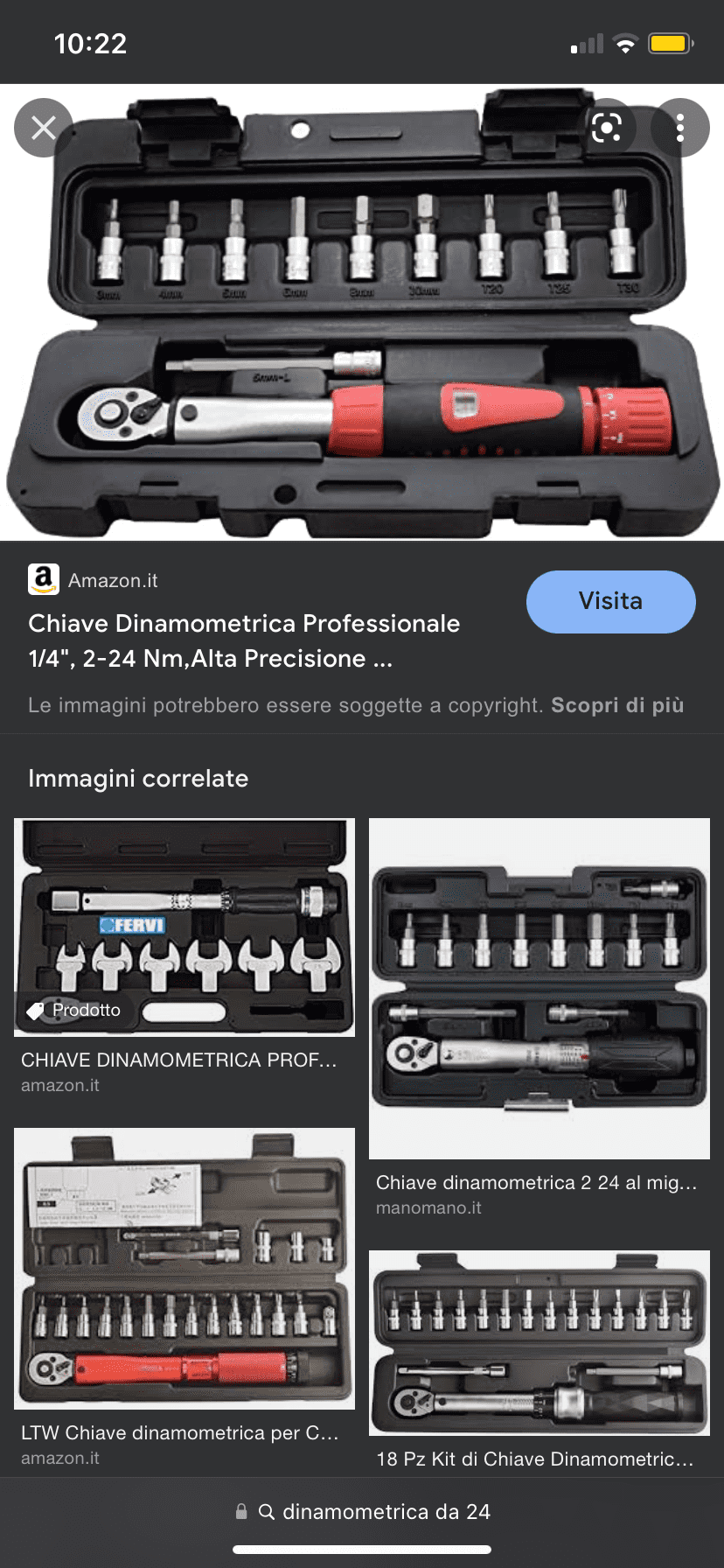Open the Scopri di più copyright link
Image resolution: width=724 pixels, height=1568 pixels.
coord(616,705)
